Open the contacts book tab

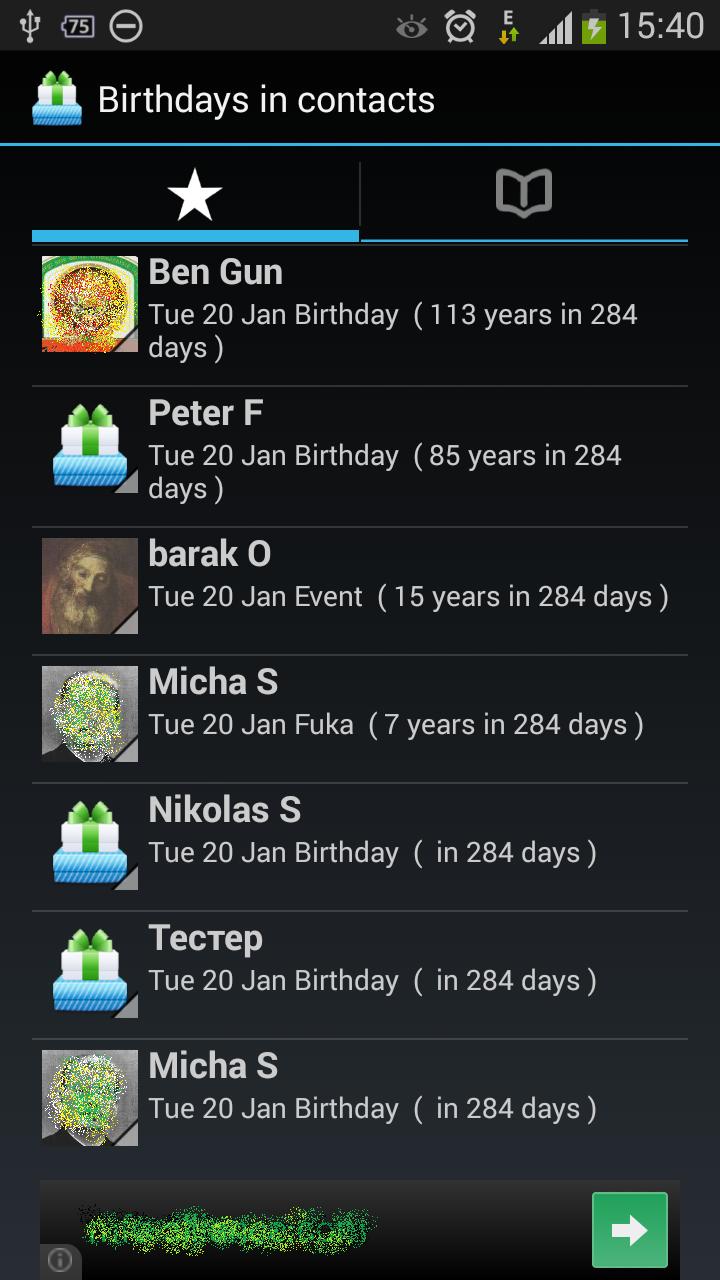(524, 195)
